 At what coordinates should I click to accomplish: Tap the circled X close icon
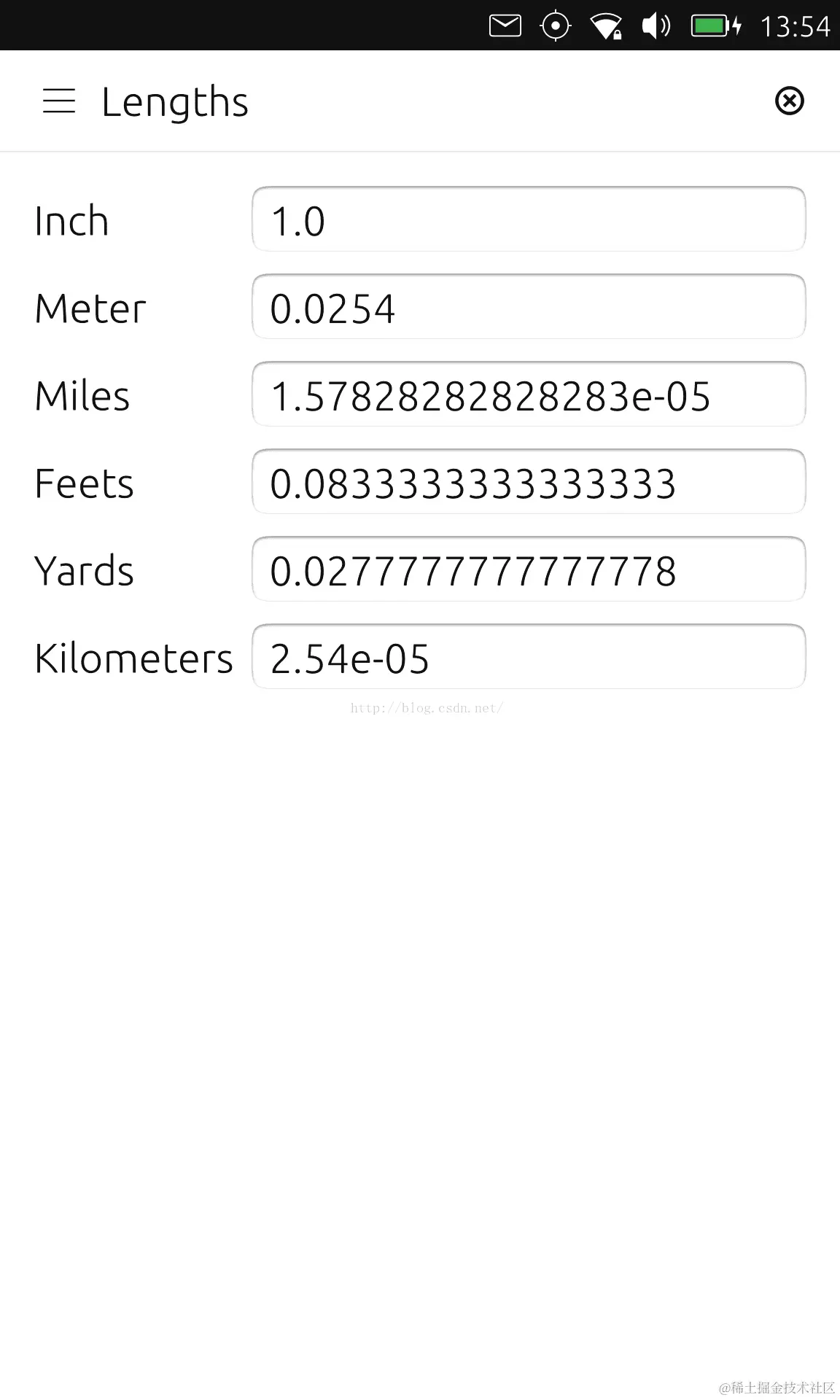[789, 101]
